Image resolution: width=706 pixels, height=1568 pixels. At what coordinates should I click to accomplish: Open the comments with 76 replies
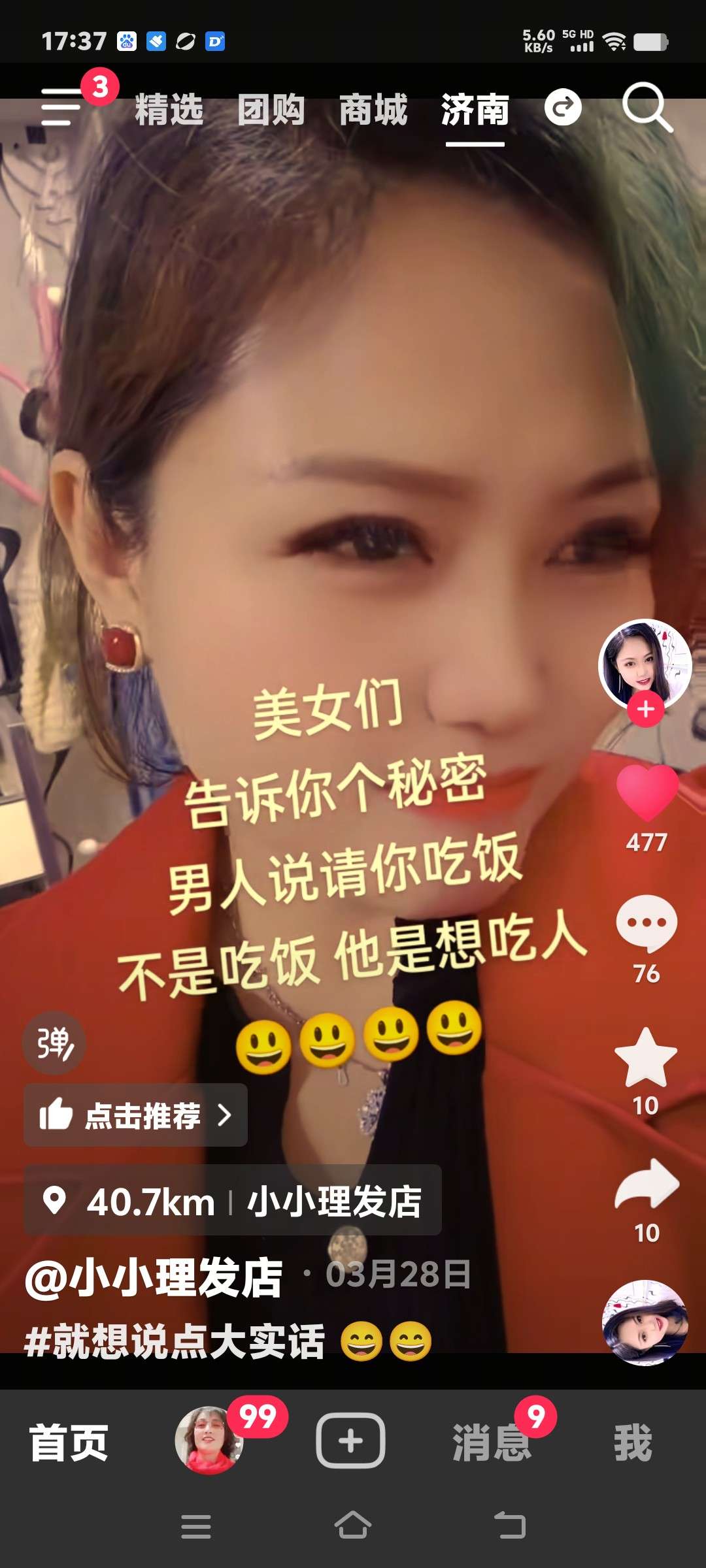pos(647,924)
